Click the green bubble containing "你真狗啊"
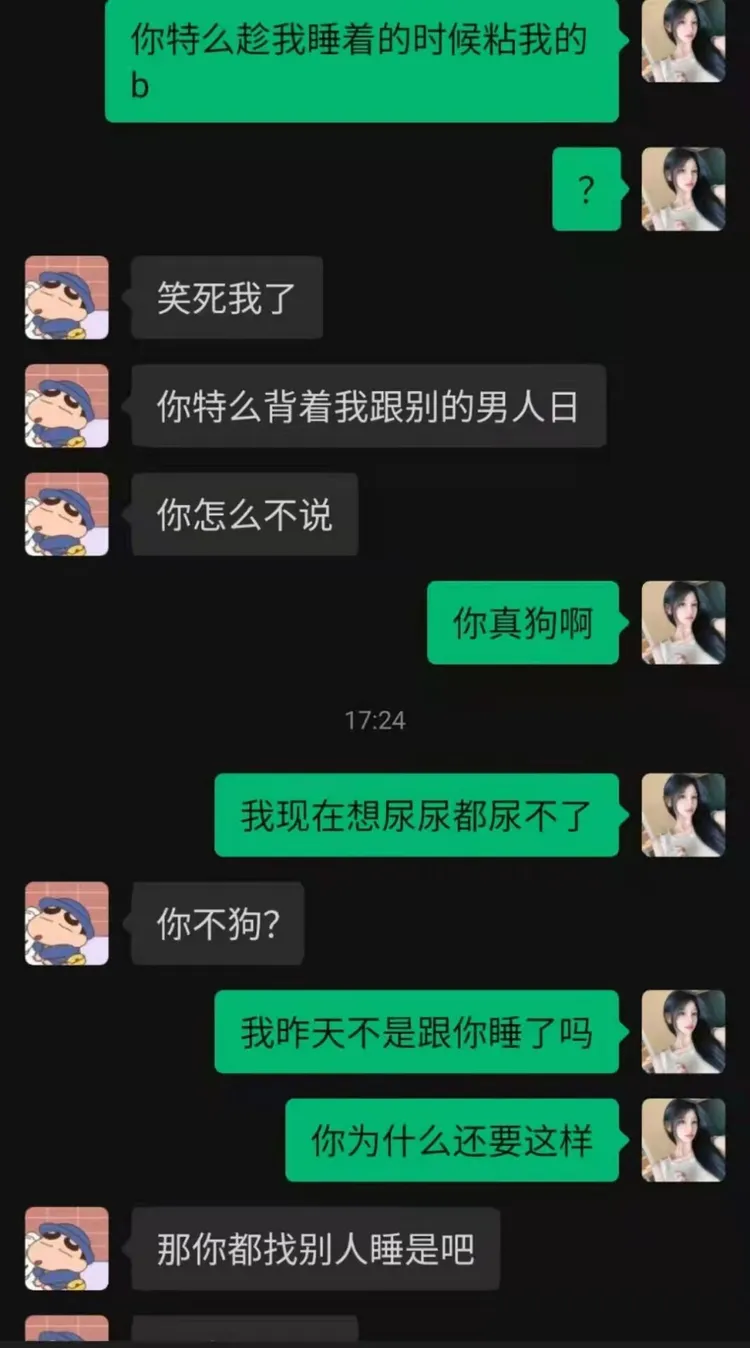Viewport: 750px width, 1348px height. click(521, 622)
